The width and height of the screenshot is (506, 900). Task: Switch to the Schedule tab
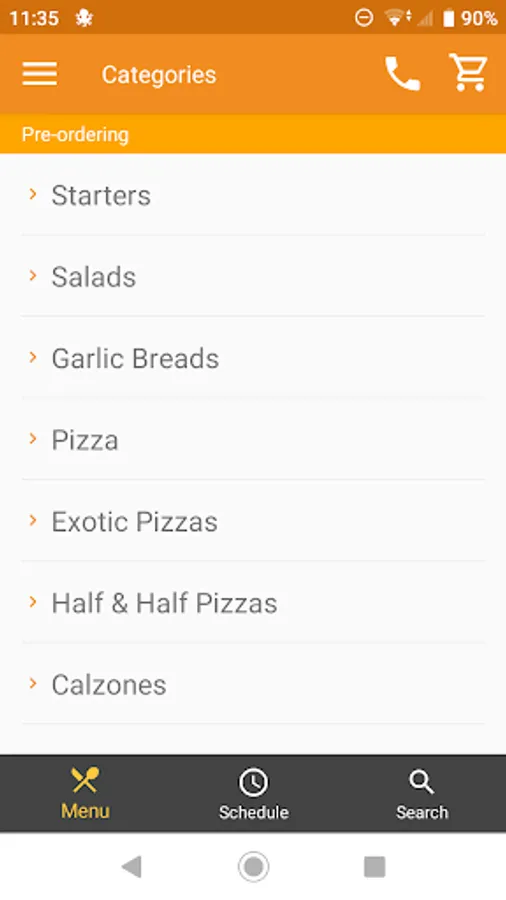pos(253,794)
